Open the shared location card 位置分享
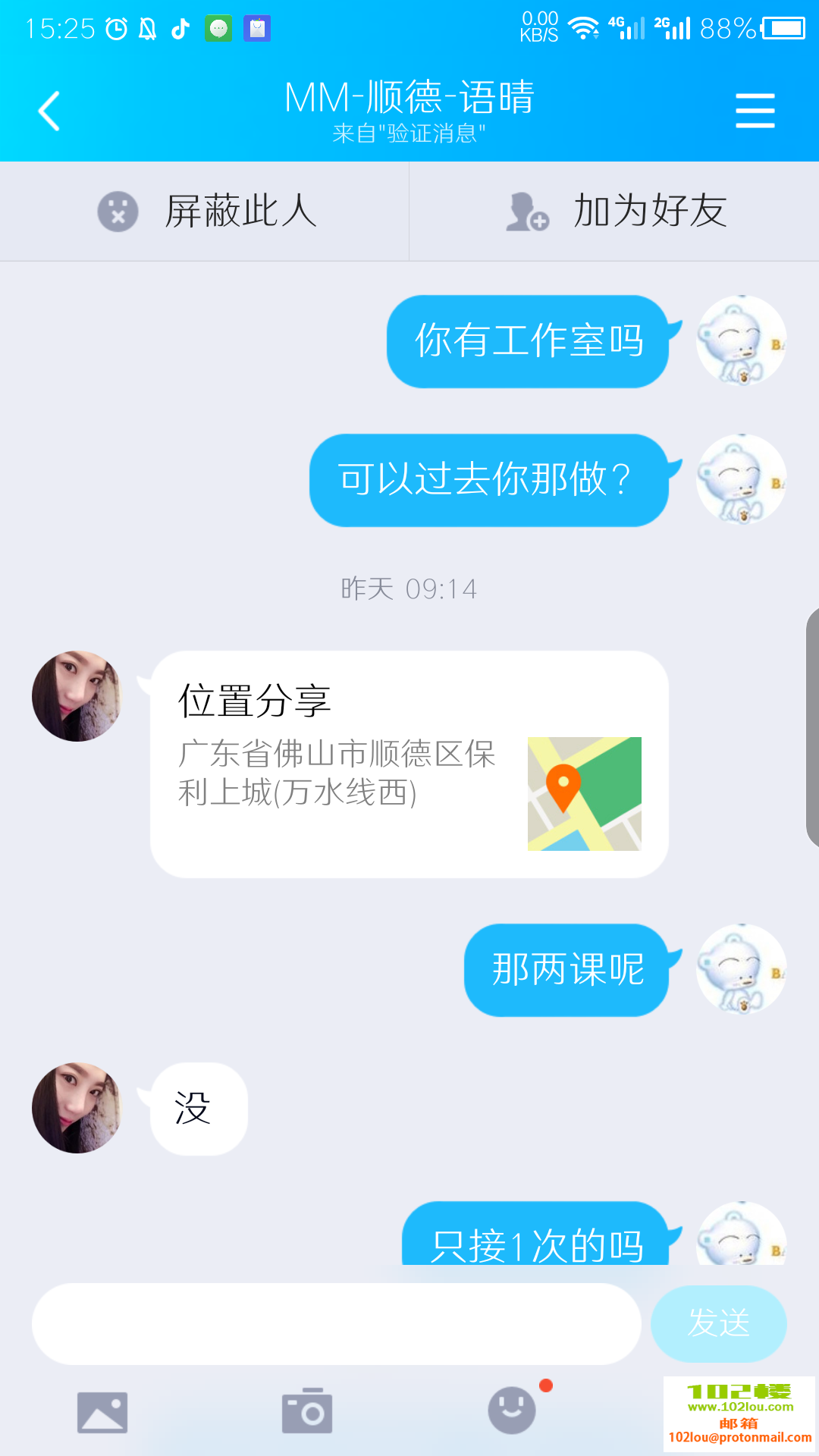This screenshot has width=819, height=1456. click(x=409, y=764)
